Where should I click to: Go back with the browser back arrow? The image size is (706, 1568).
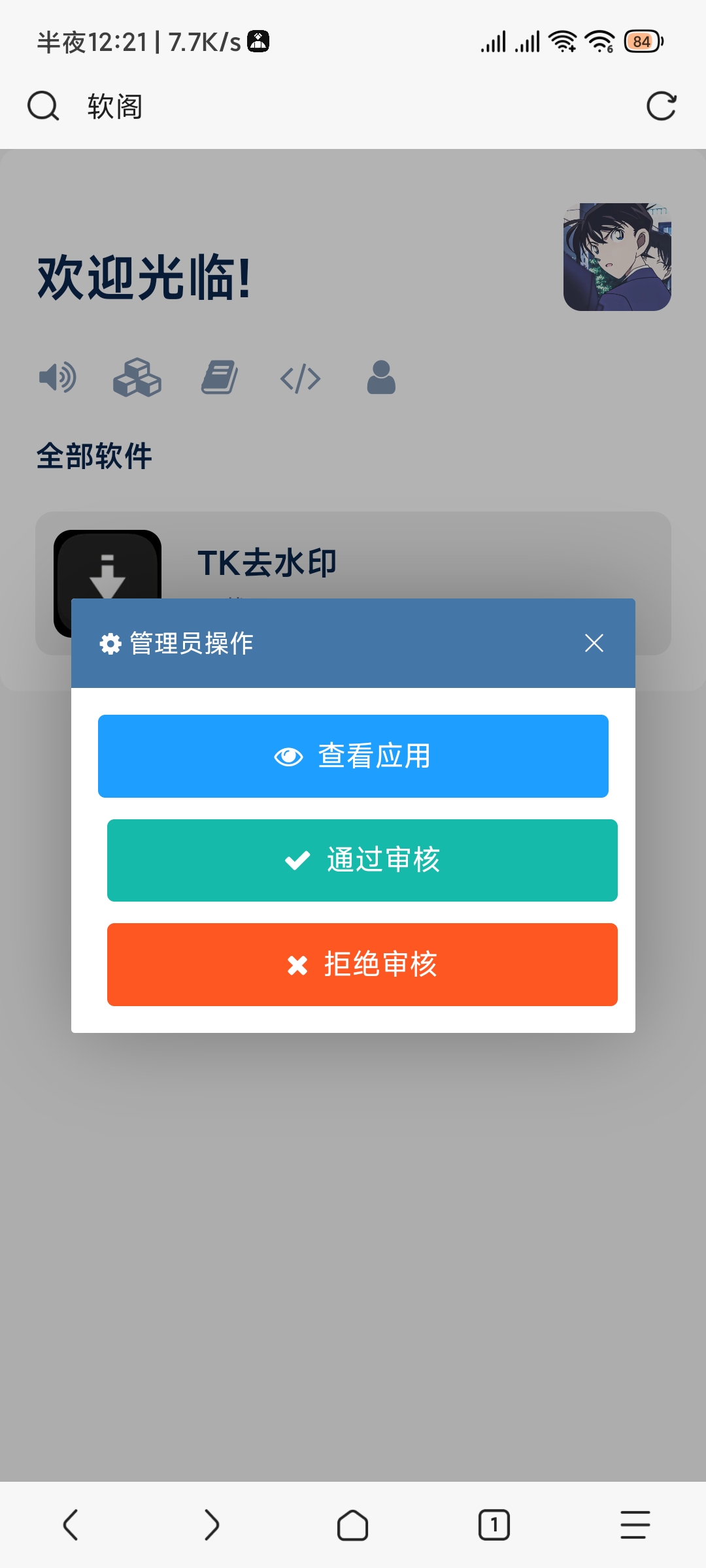tap(71, 1525)
